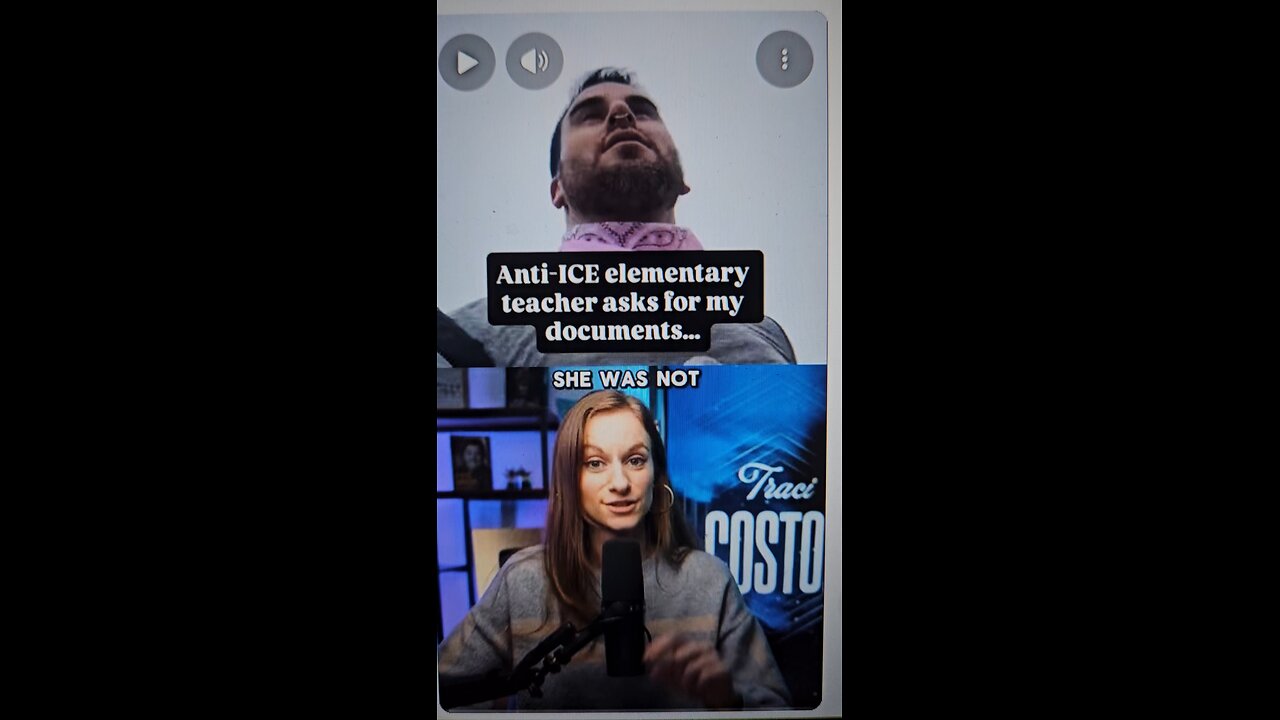Play the video

pos(467,62)
